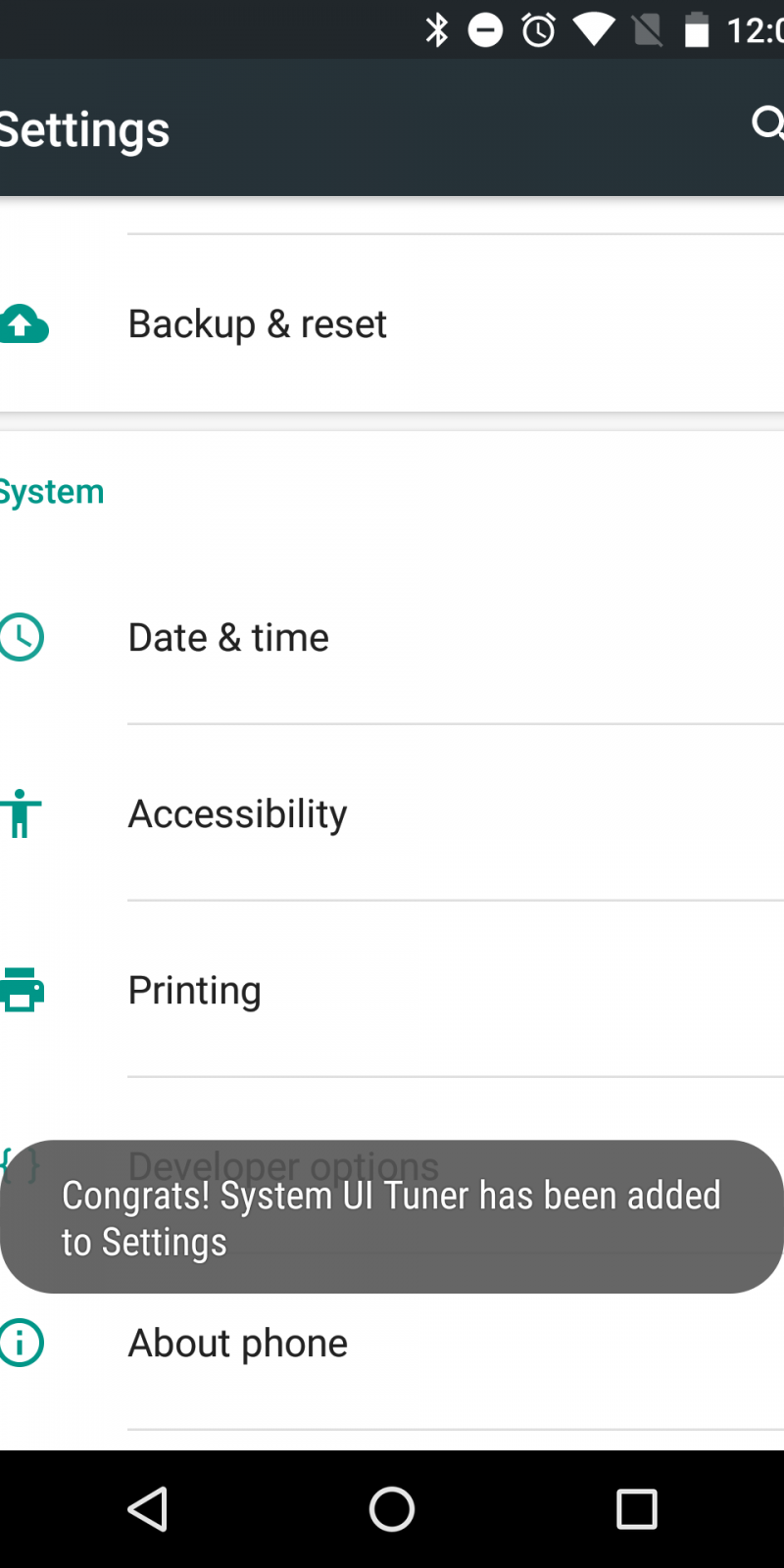Tap the system back button
This screenshot has width=784, height=1568.
(x=148, y=1509)
